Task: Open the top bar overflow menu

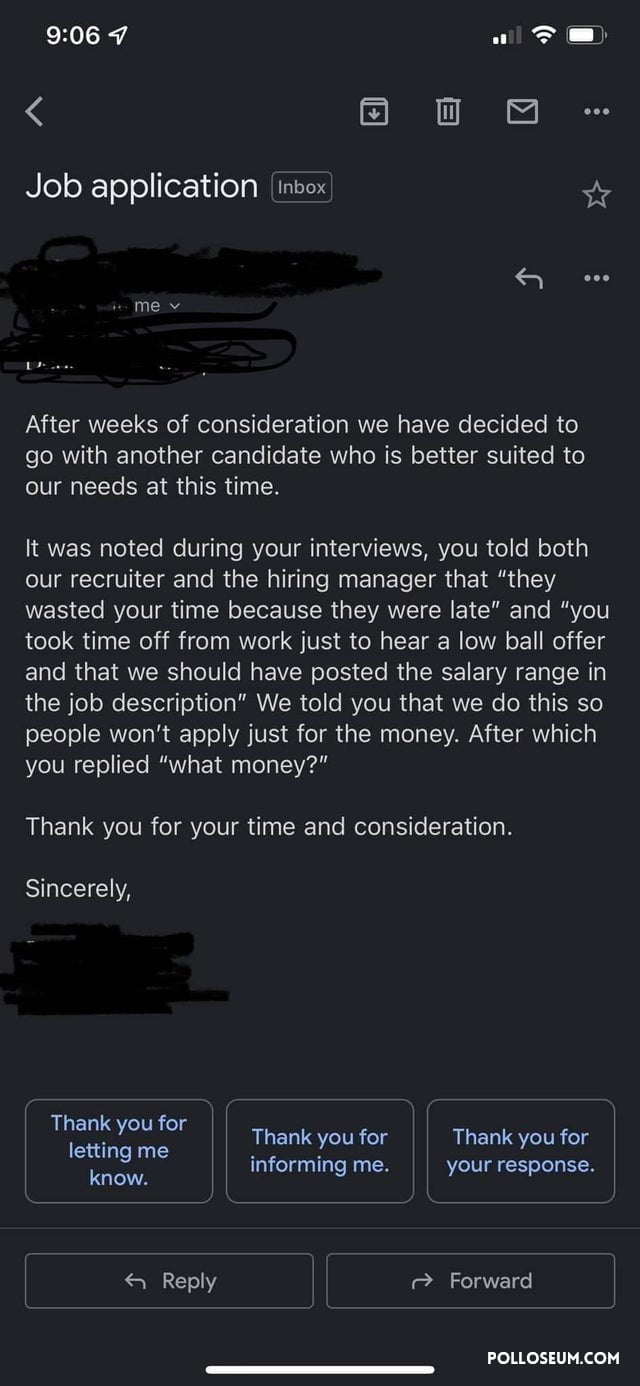Action: pyautogui.click(x=596, y=111)
